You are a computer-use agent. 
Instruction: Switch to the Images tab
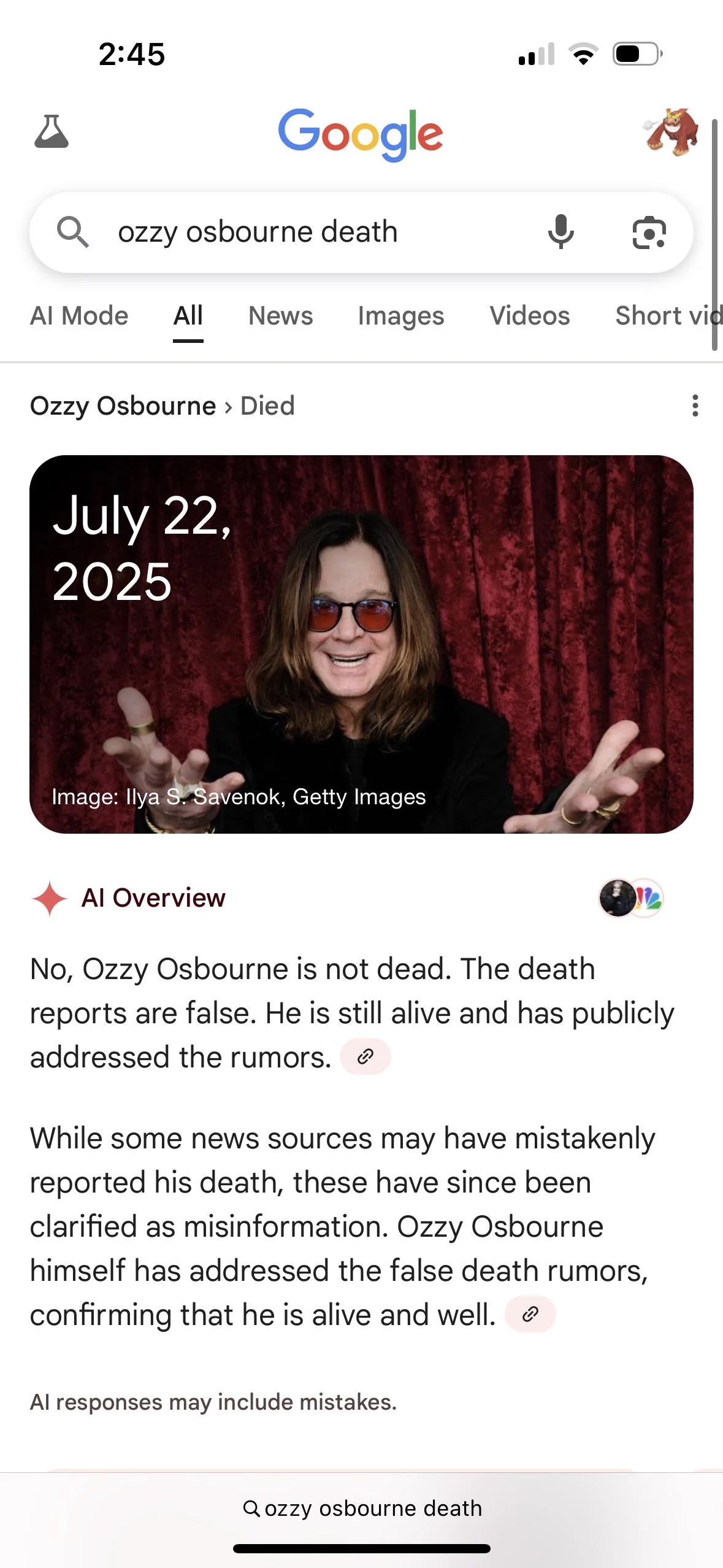pyautogui.click(x=400, y=316)
